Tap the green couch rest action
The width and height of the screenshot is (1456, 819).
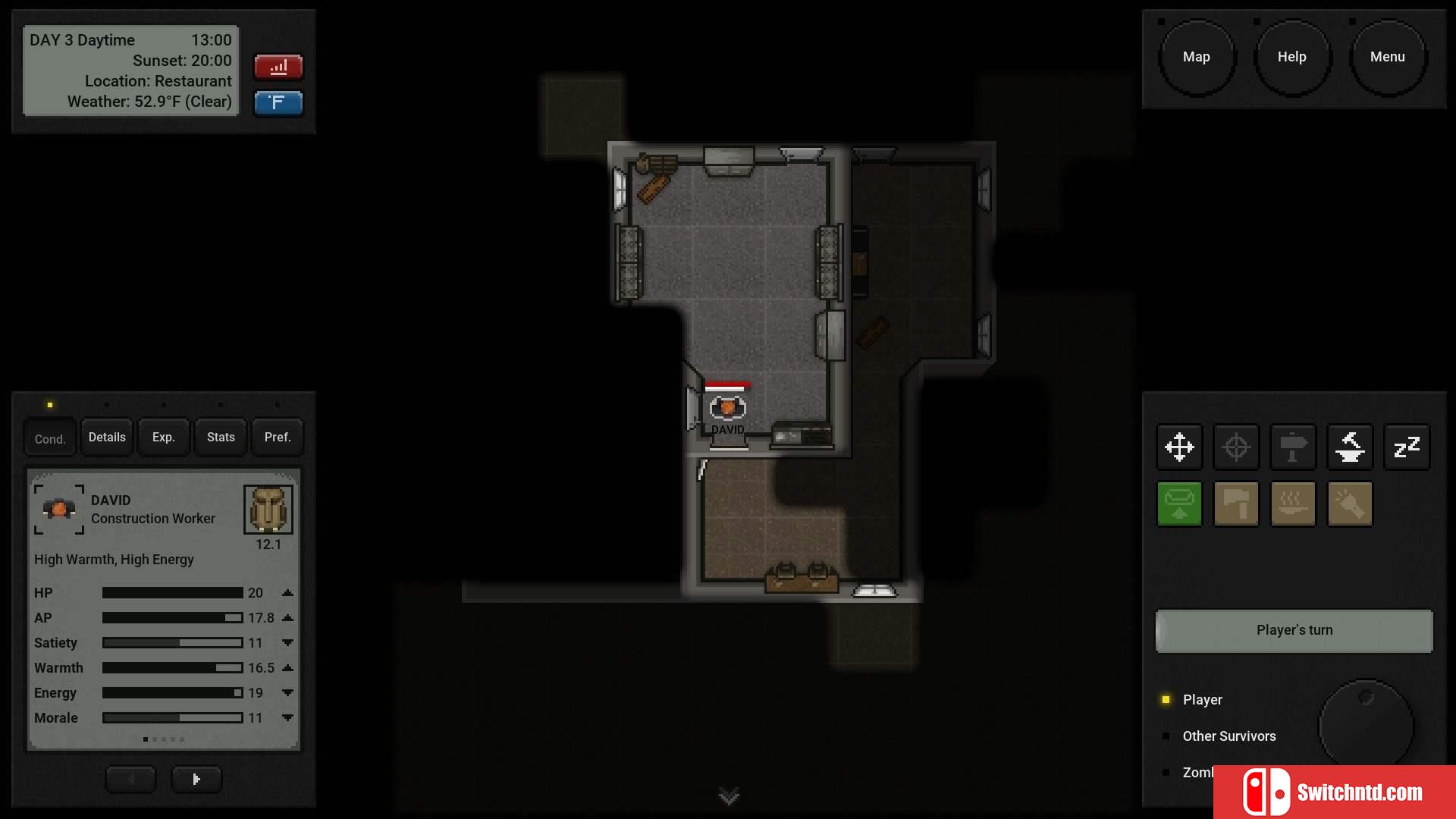tap(1179, 504)
